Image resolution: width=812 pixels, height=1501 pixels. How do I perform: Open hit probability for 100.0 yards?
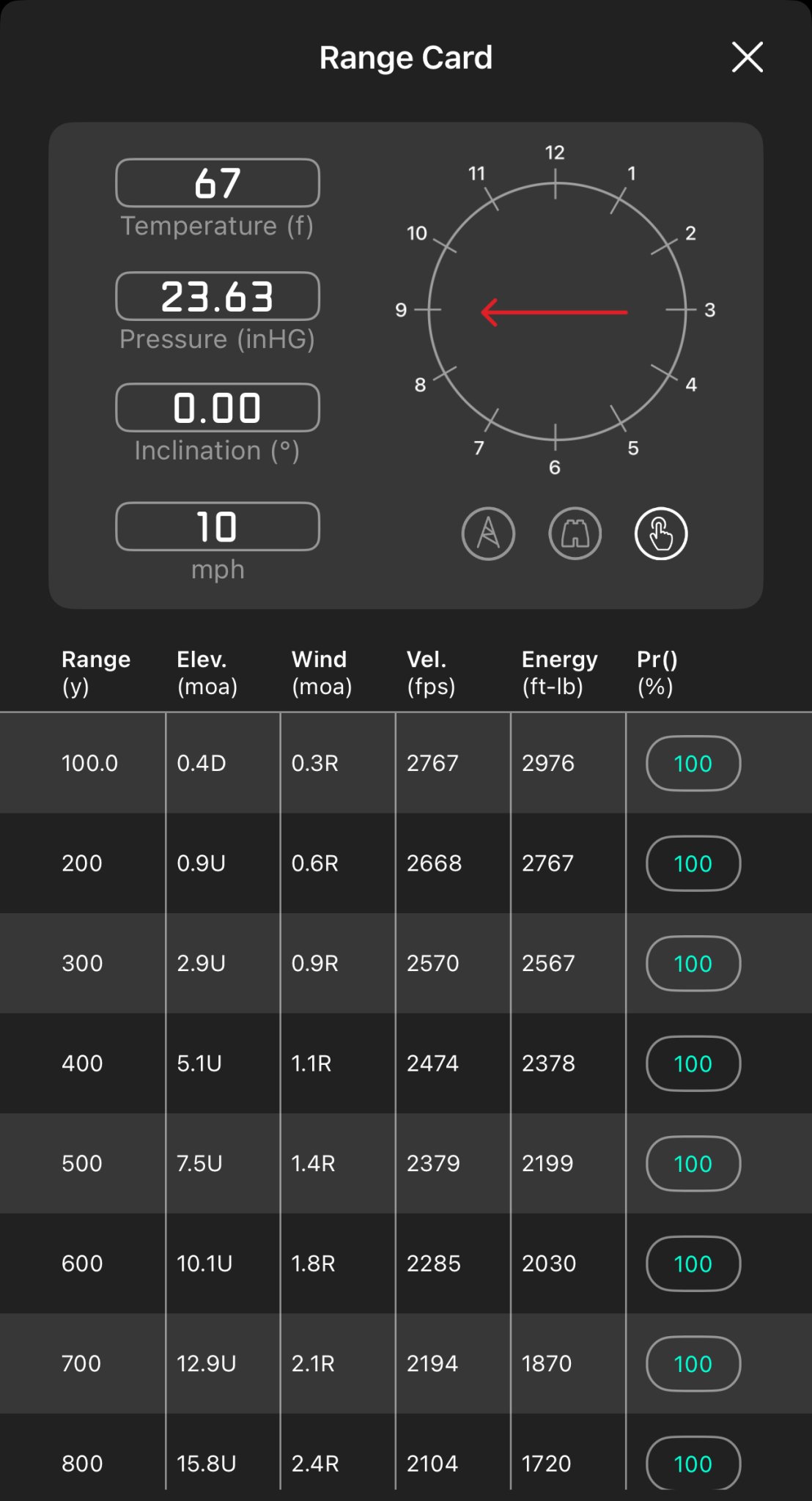[693, 764]
